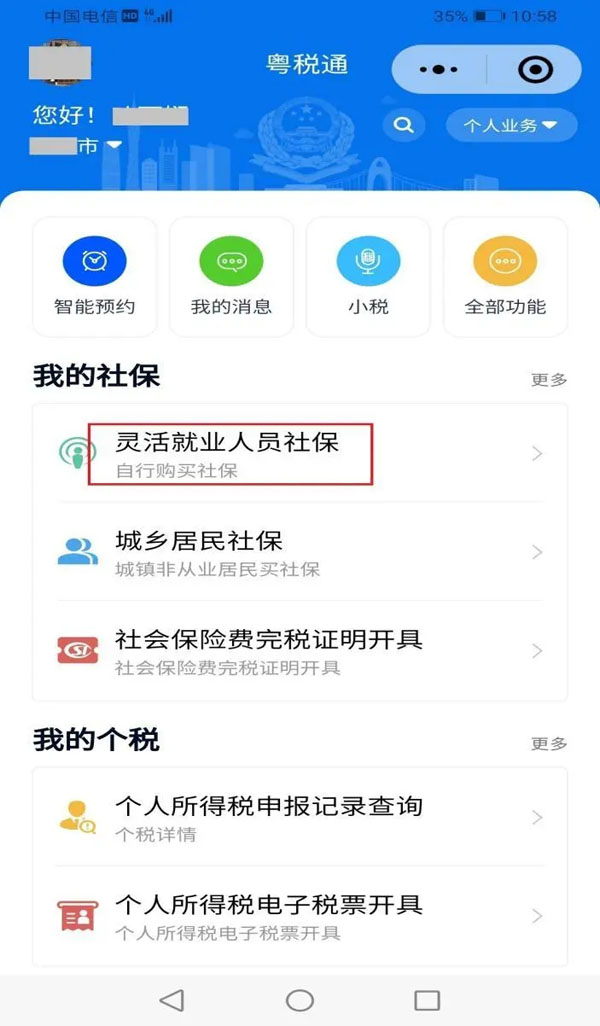Close the 粤税通 mini program

535,70
